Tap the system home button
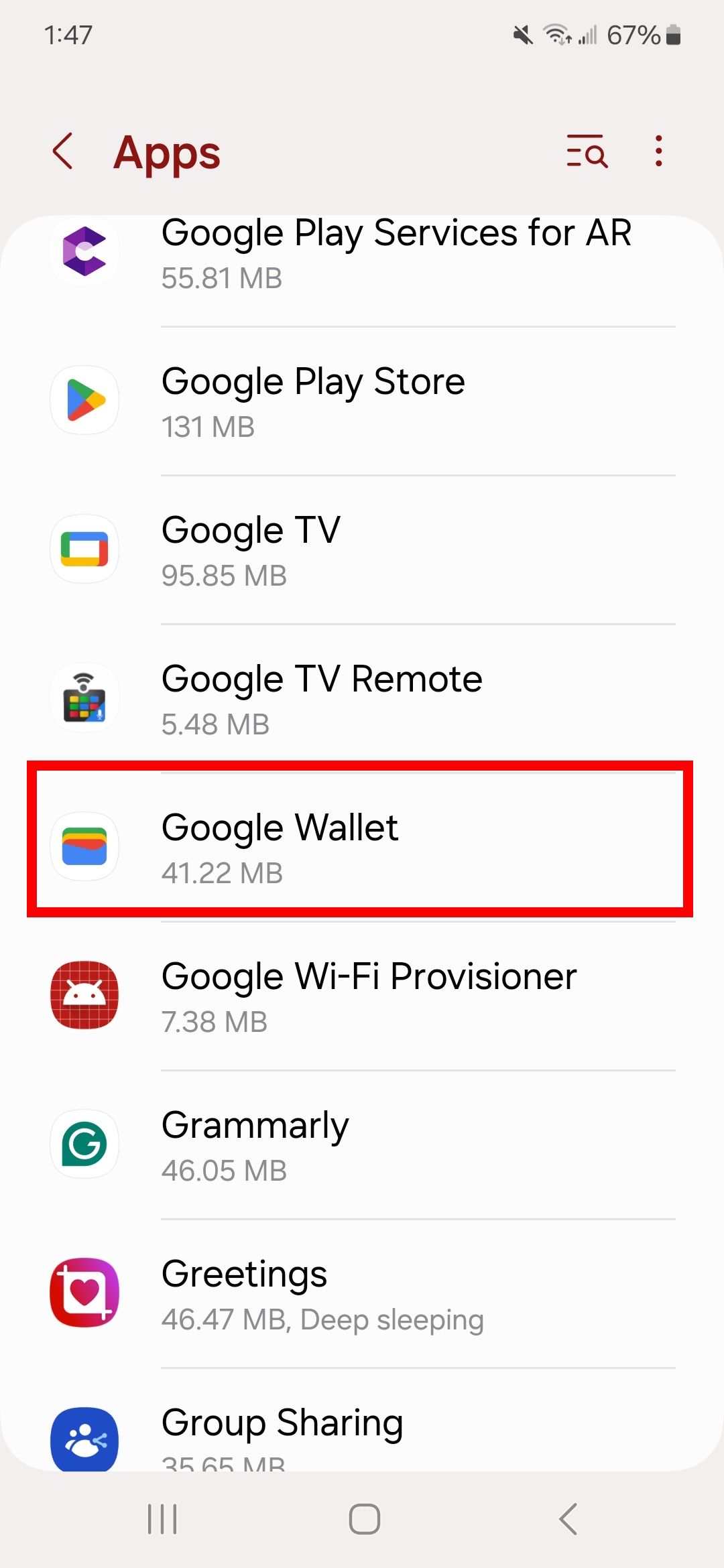 pos(364,1518)
